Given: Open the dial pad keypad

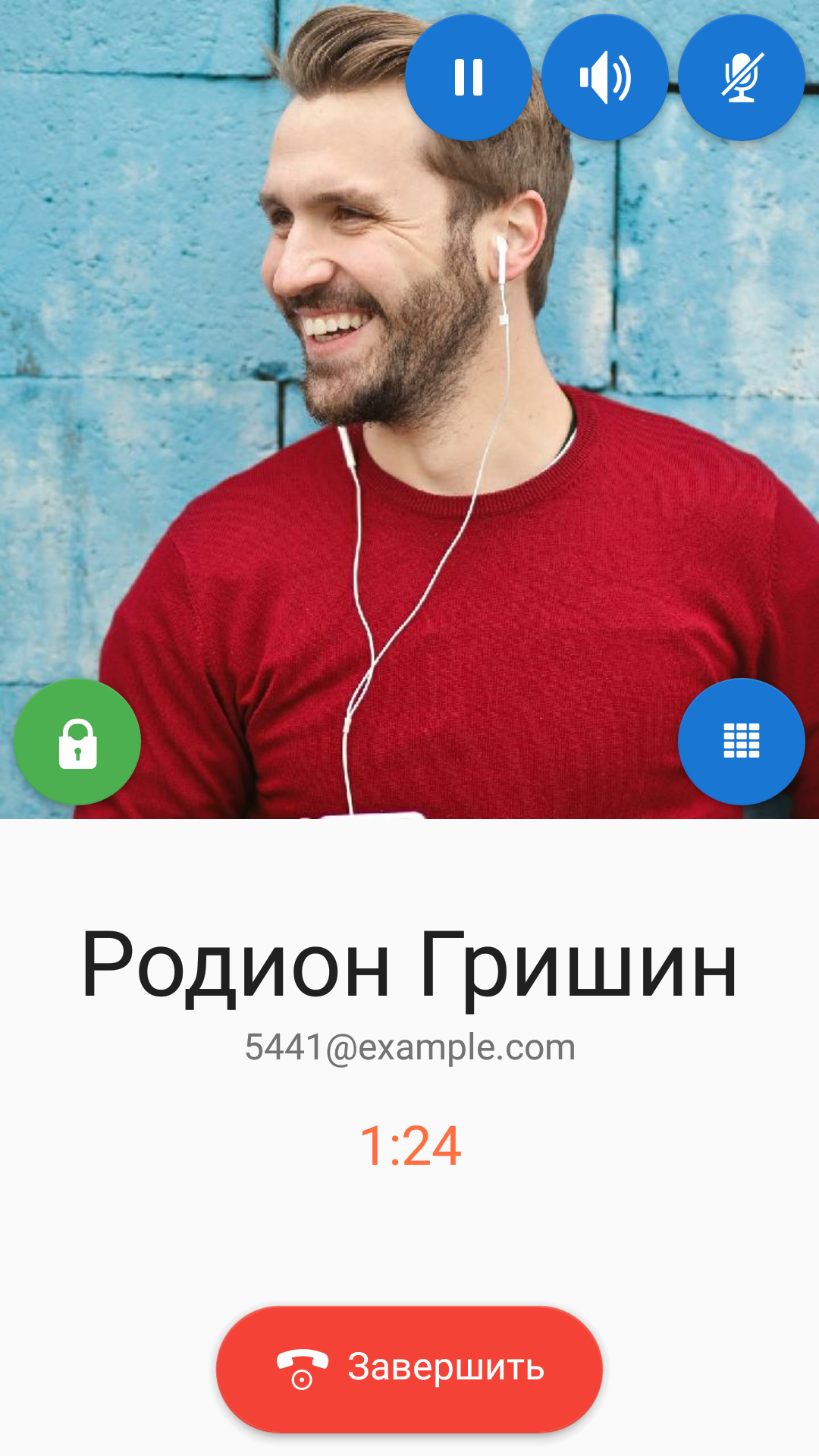Looking at the screenshot, I should 741,742.
